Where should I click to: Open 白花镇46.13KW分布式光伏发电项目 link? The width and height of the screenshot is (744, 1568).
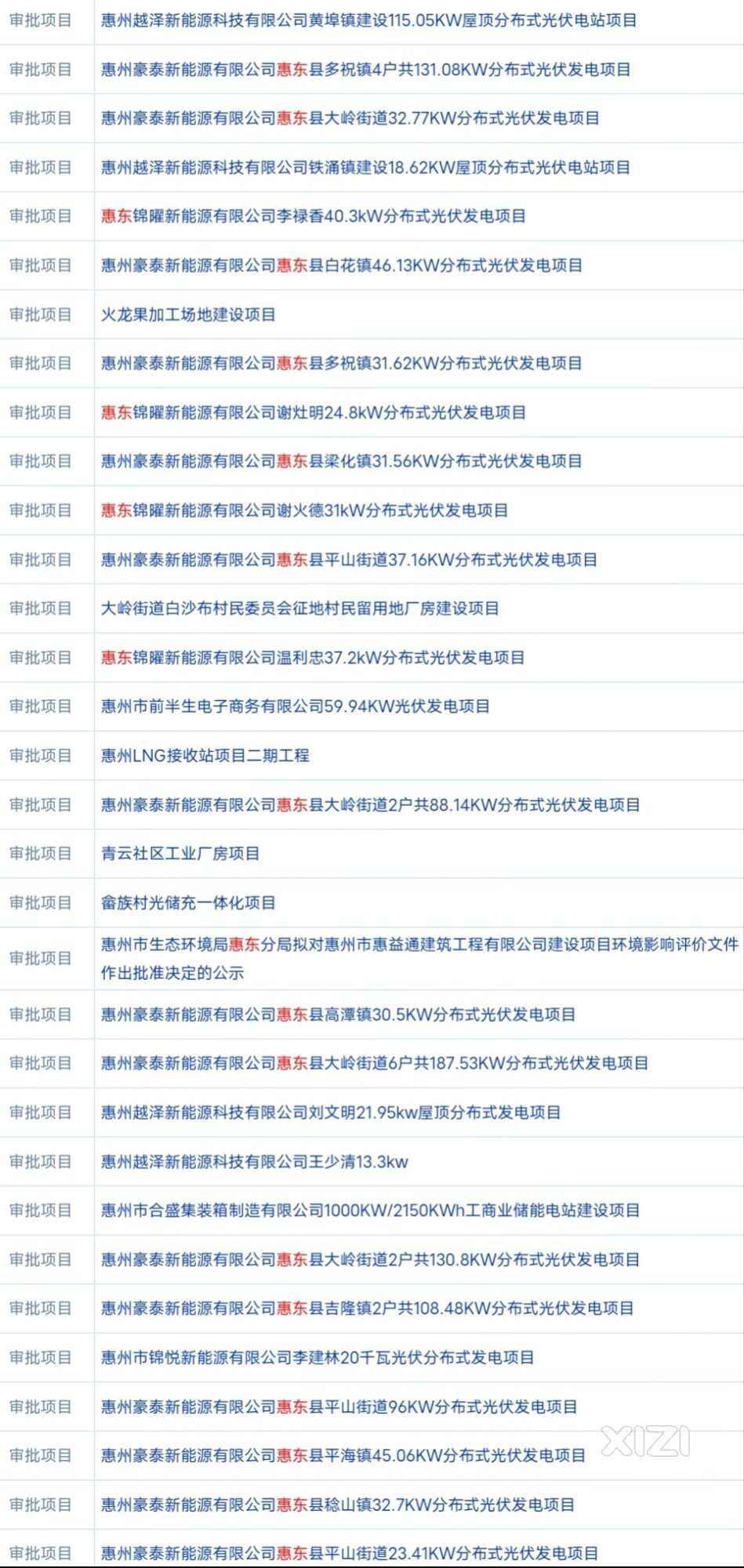[342, 266]
